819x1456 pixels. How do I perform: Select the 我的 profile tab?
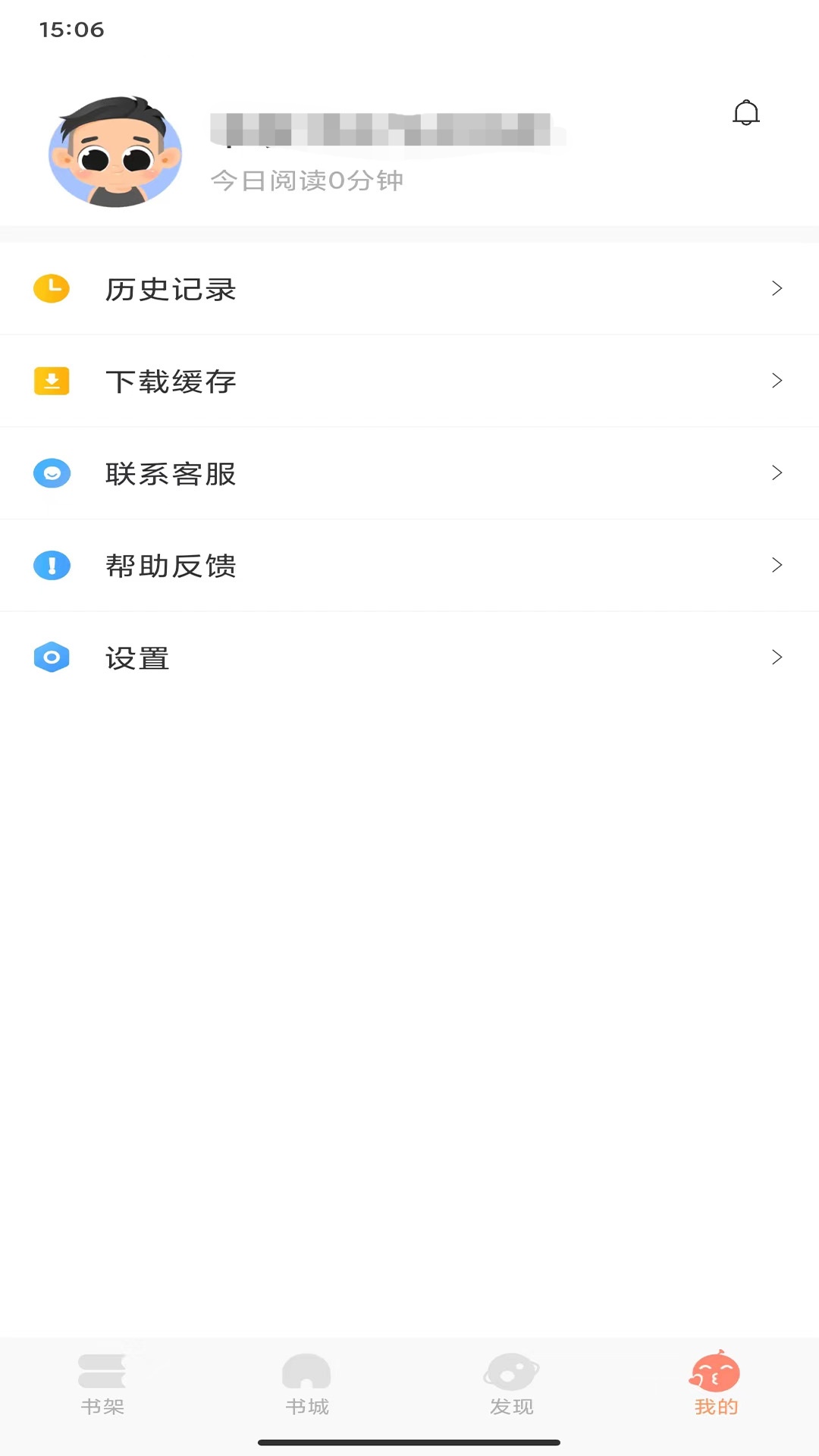pos(716,1385)
